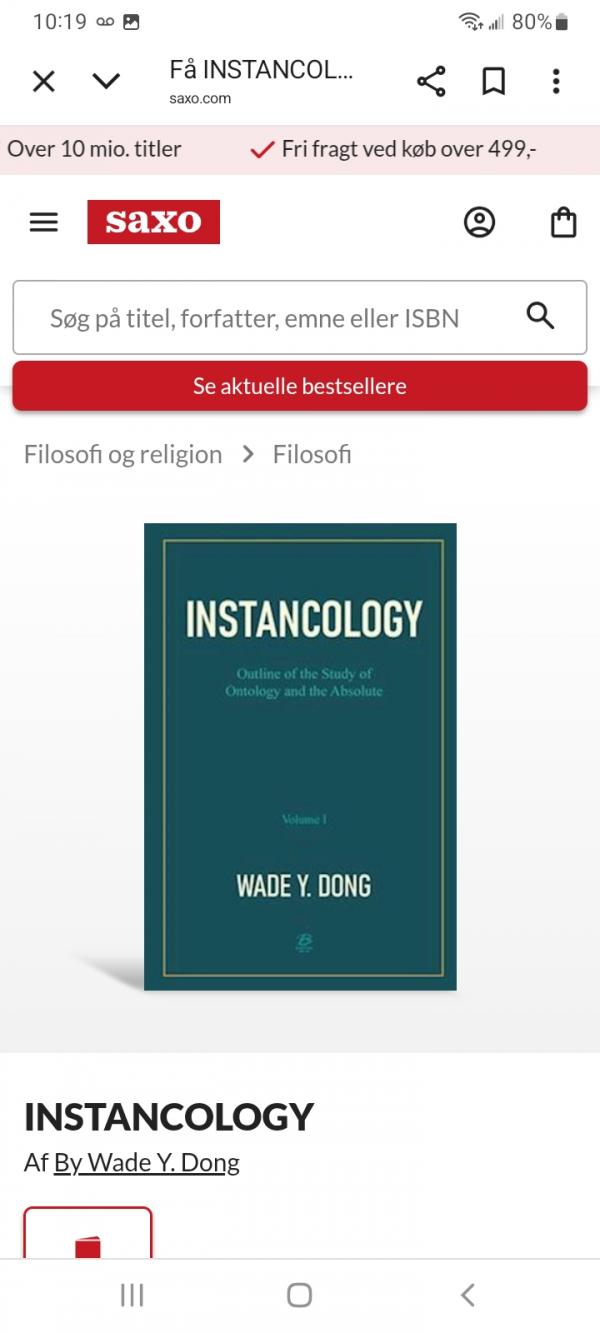
Task: Select the red book format option
Action: pos(88,1235)
